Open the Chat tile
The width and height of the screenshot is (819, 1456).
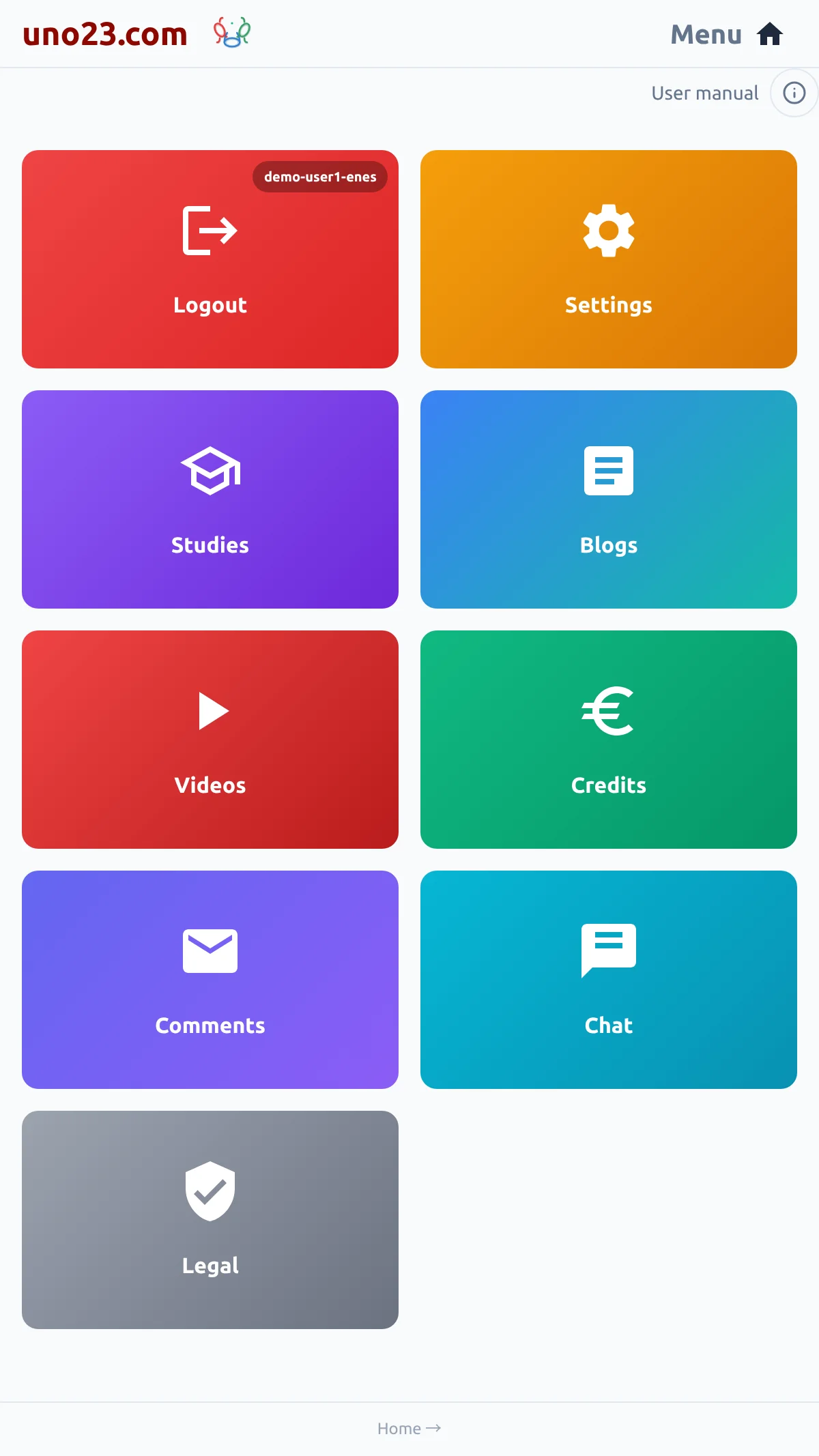pos(609,980)
